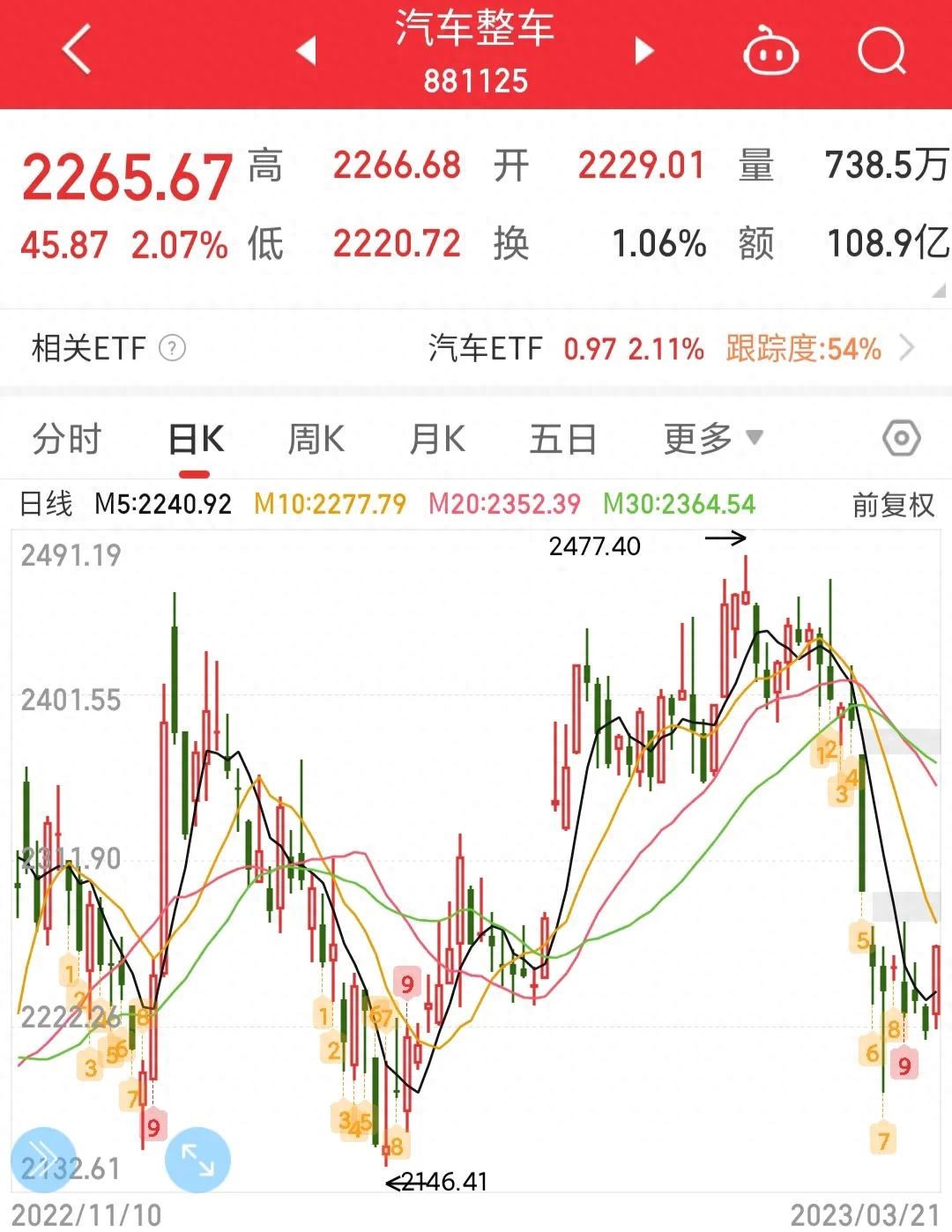This screenshot has width=952, height=1232.
Task: Switch to the 分时 chart tab
Action: point(66,438)
